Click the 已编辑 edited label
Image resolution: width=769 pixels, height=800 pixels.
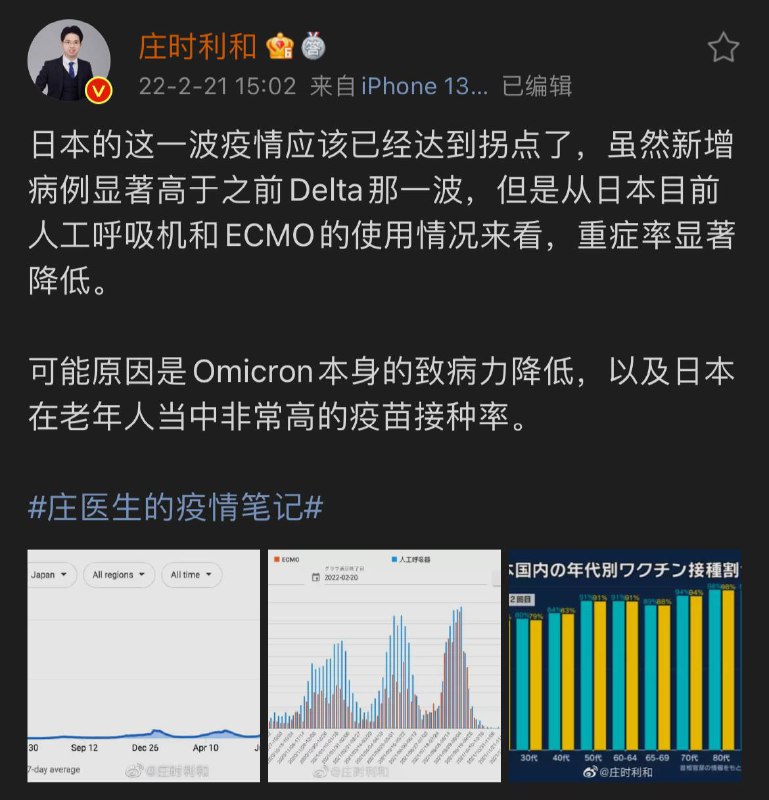(x=536, y=86)
